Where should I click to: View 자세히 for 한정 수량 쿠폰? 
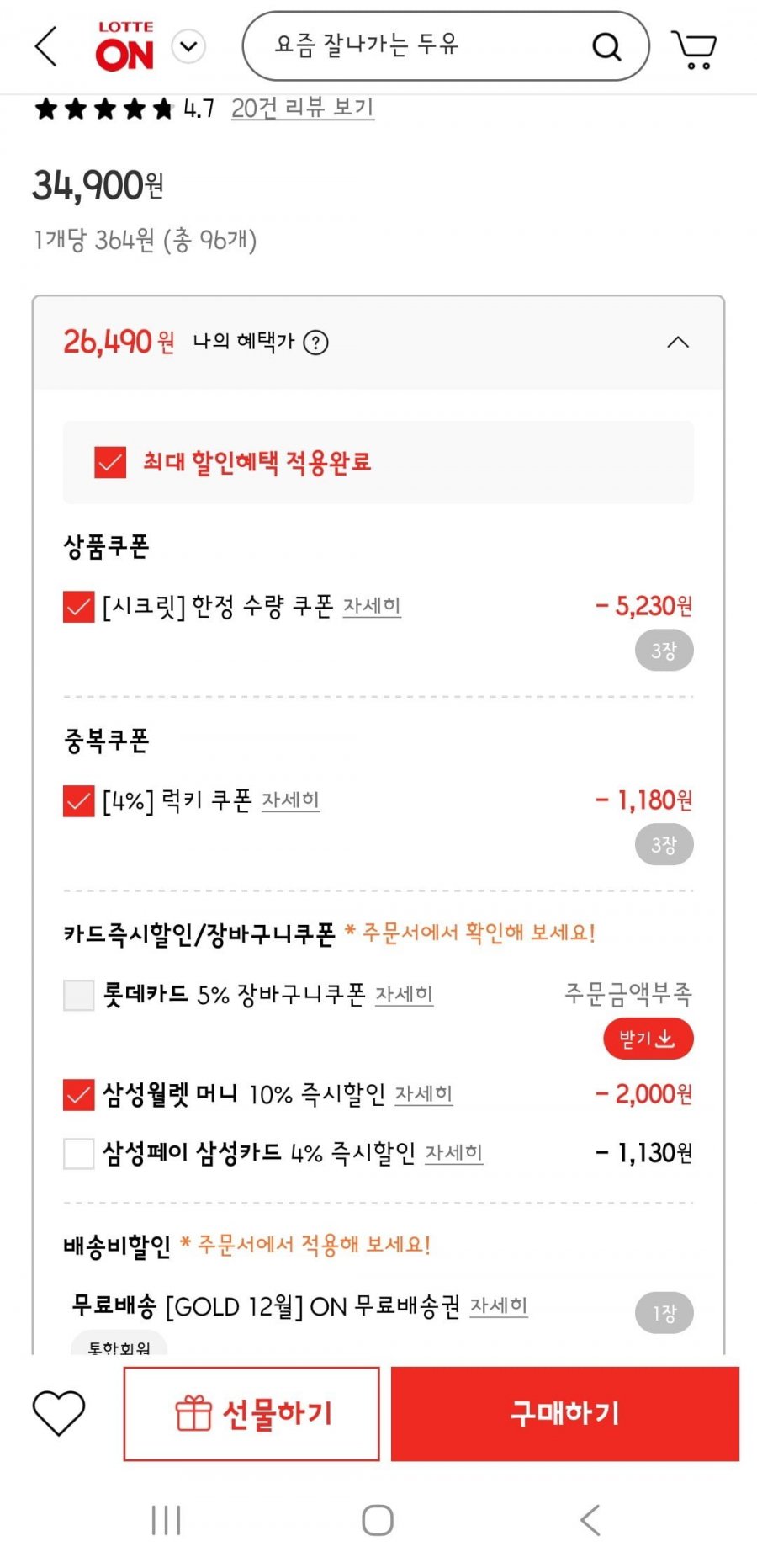[x=372, y=606]
